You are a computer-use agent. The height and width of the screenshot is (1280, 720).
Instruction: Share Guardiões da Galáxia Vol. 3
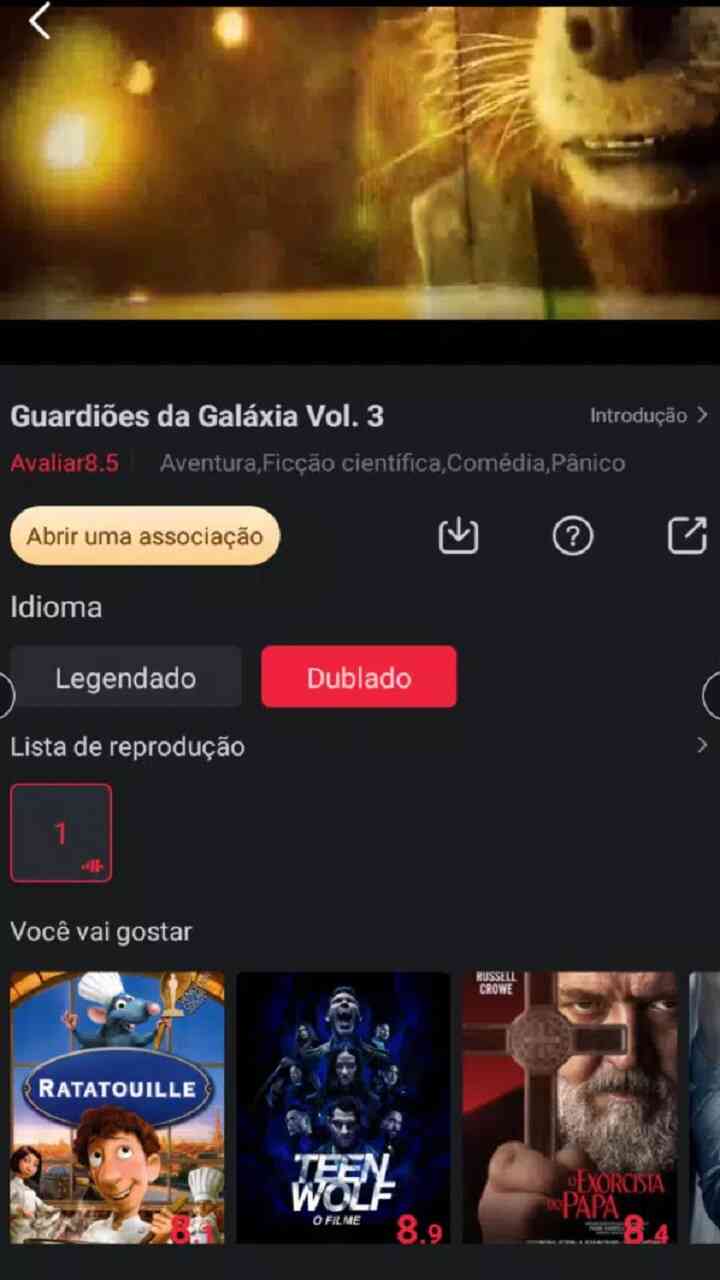pos(687,537)
